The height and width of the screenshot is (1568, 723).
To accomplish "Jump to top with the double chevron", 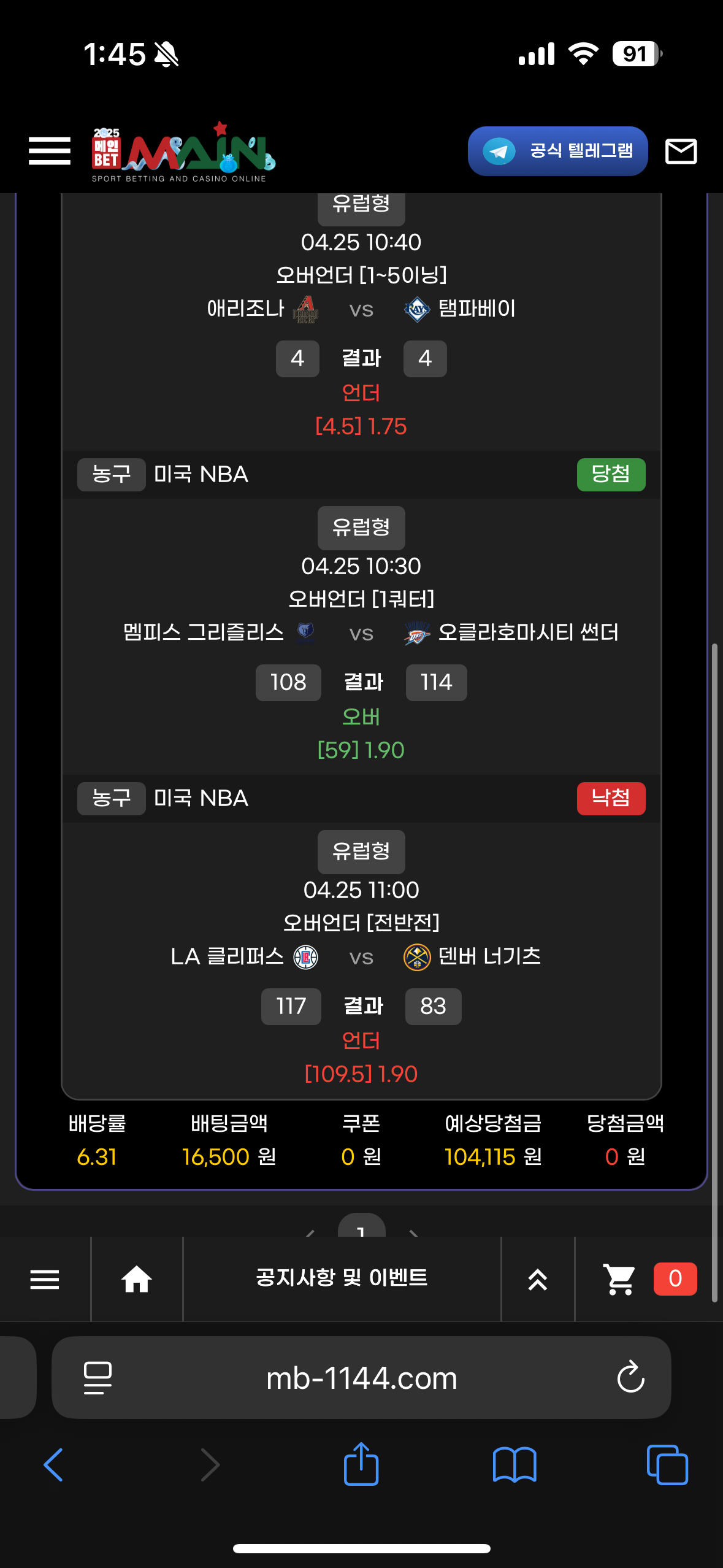I will (538, 1279).
